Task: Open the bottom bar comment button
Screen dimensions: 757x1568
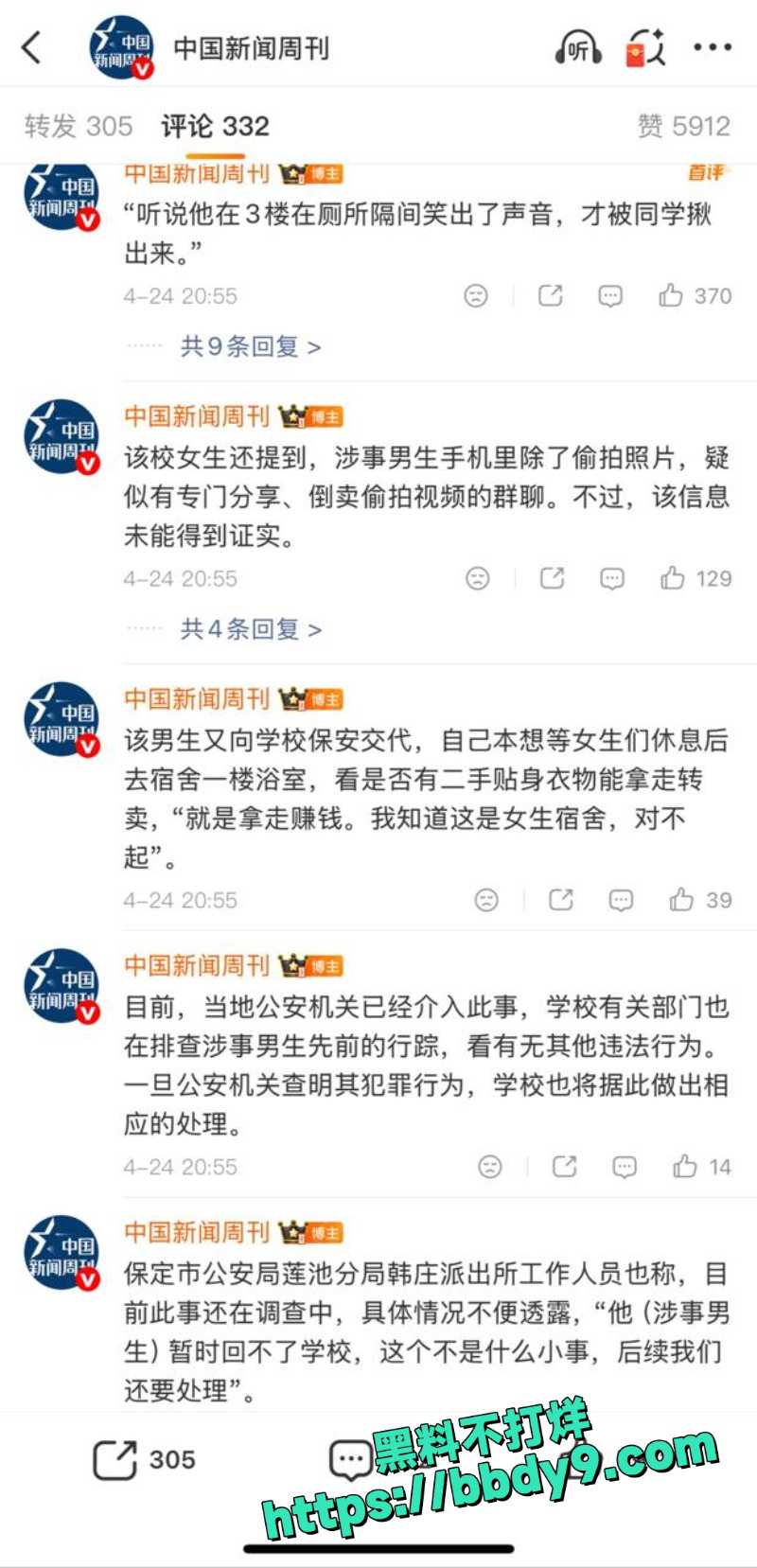Action: point(350,1459)
